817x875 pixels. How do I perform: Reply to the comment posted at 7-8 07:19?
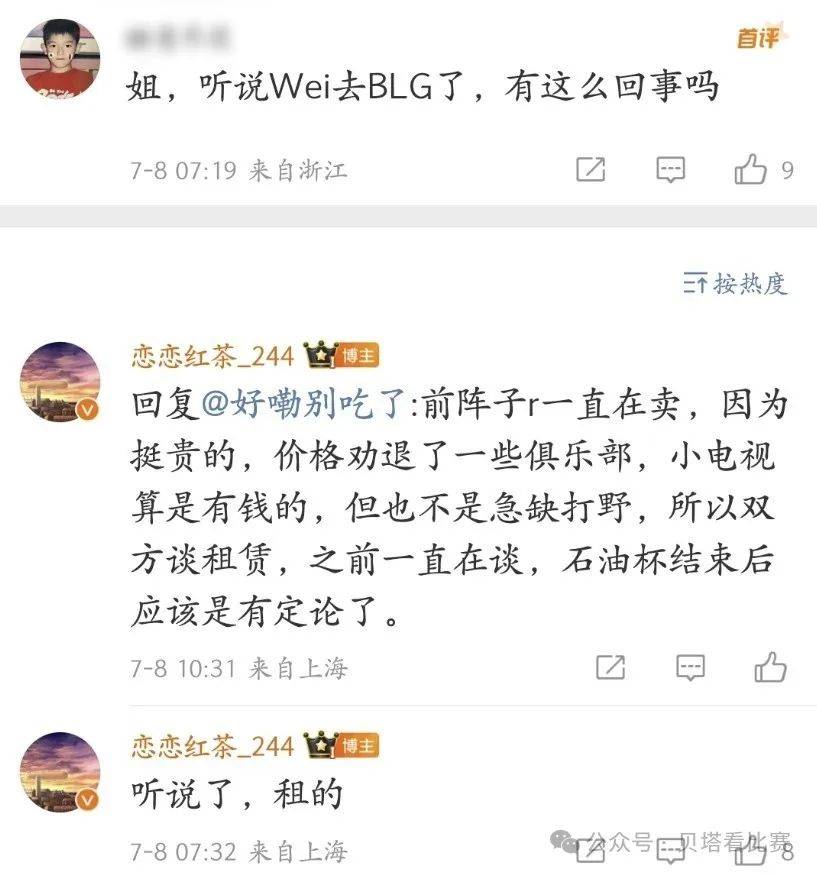pyautogui.click(x=670, y=169)
